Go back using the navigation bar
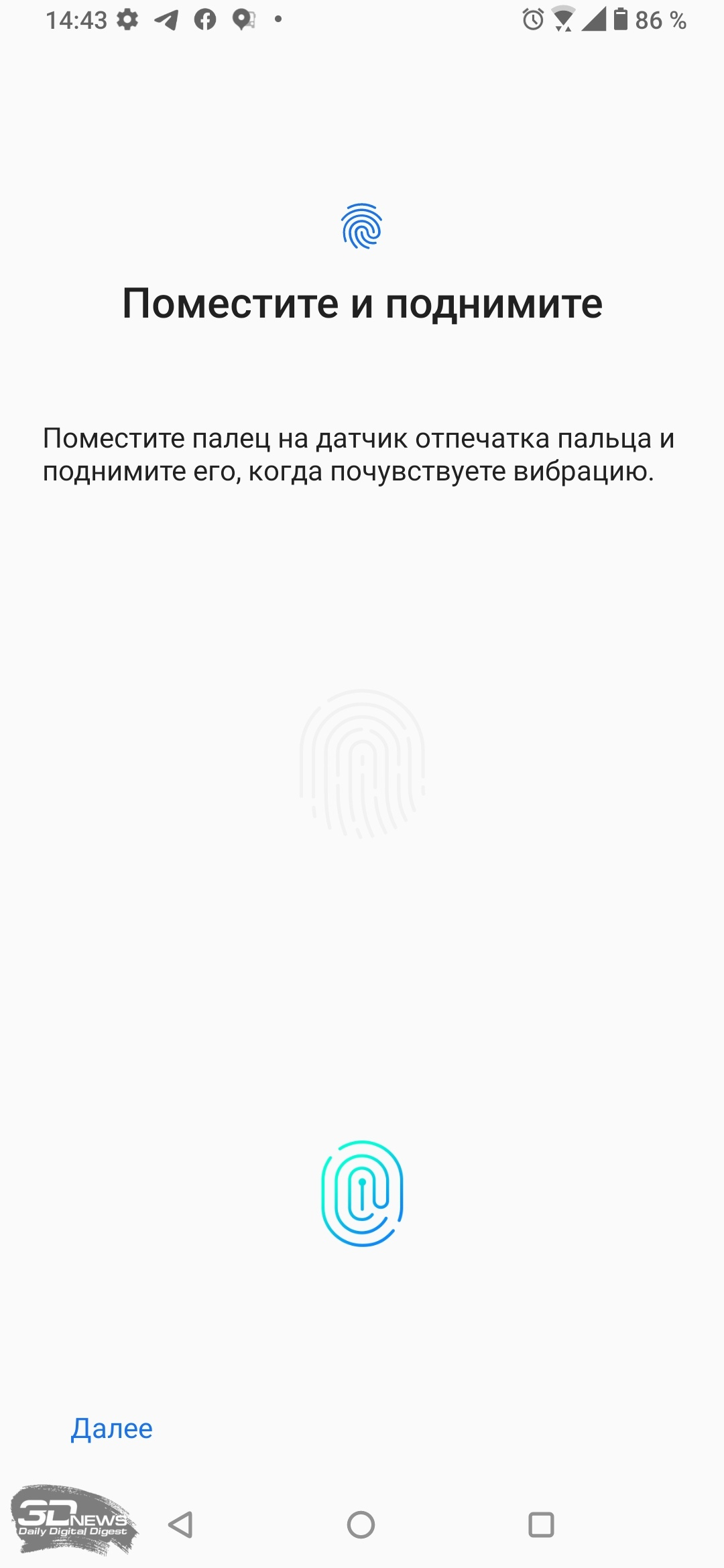 click(x=180, y=1524)
